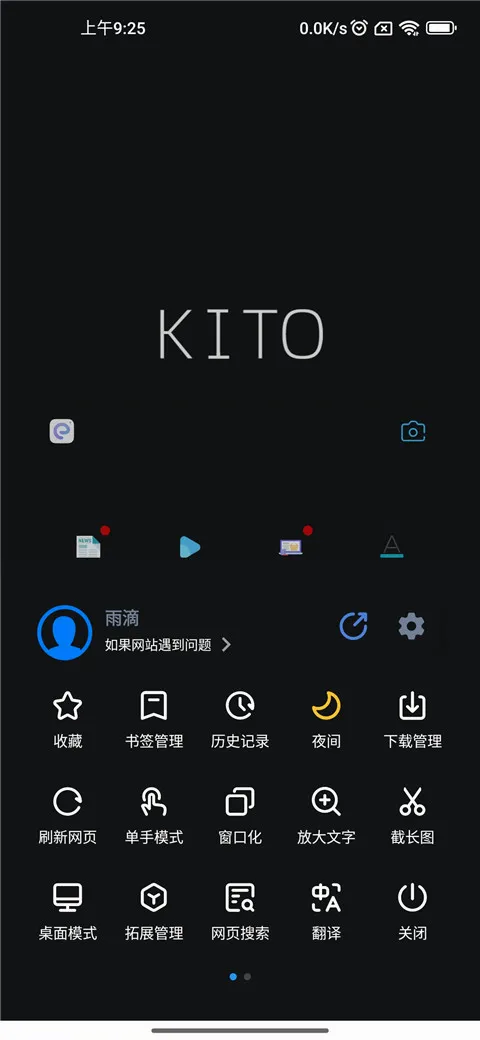480x1040 pixels.
Task: Open 网页搜索 find in page
Action: click(240, 913)
